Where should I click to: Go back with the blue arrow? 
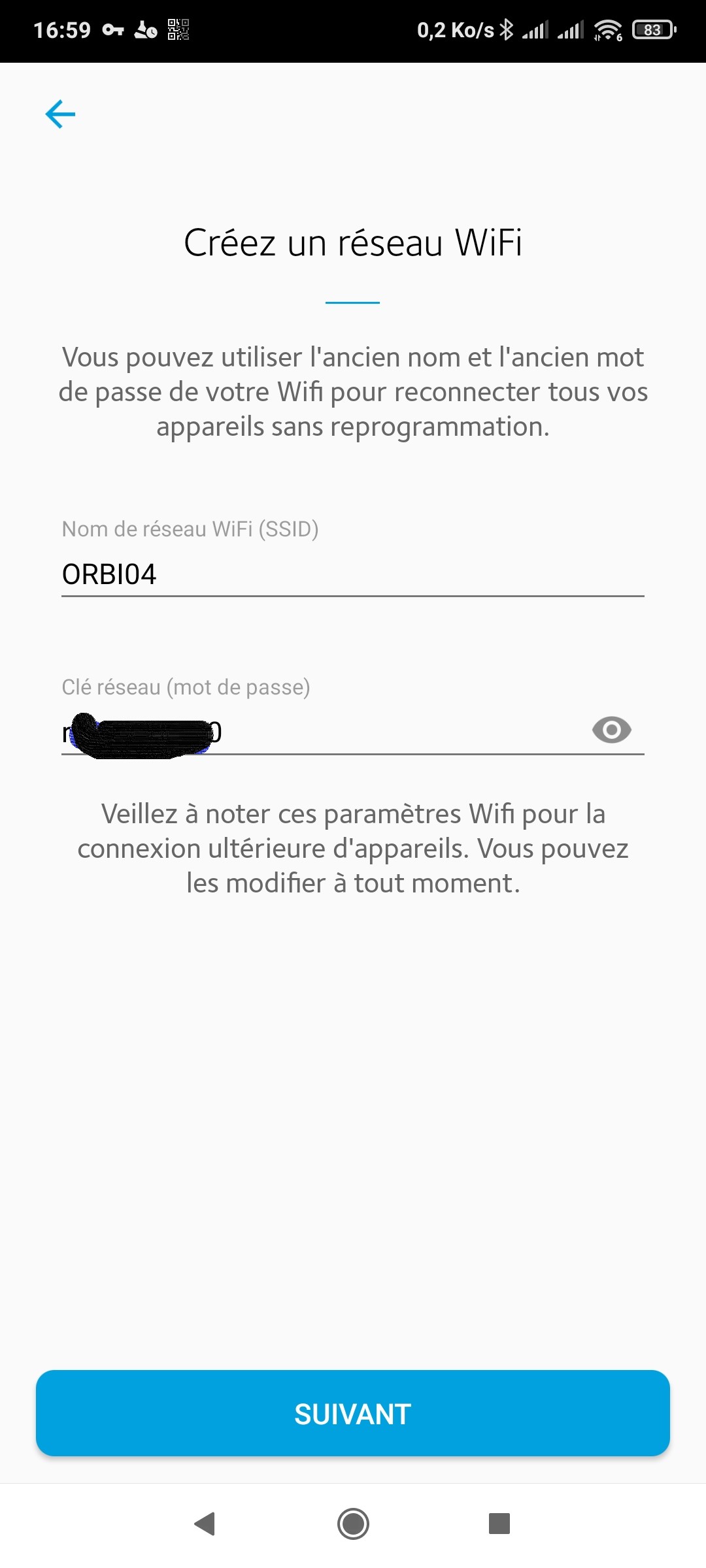pos(60,114)
